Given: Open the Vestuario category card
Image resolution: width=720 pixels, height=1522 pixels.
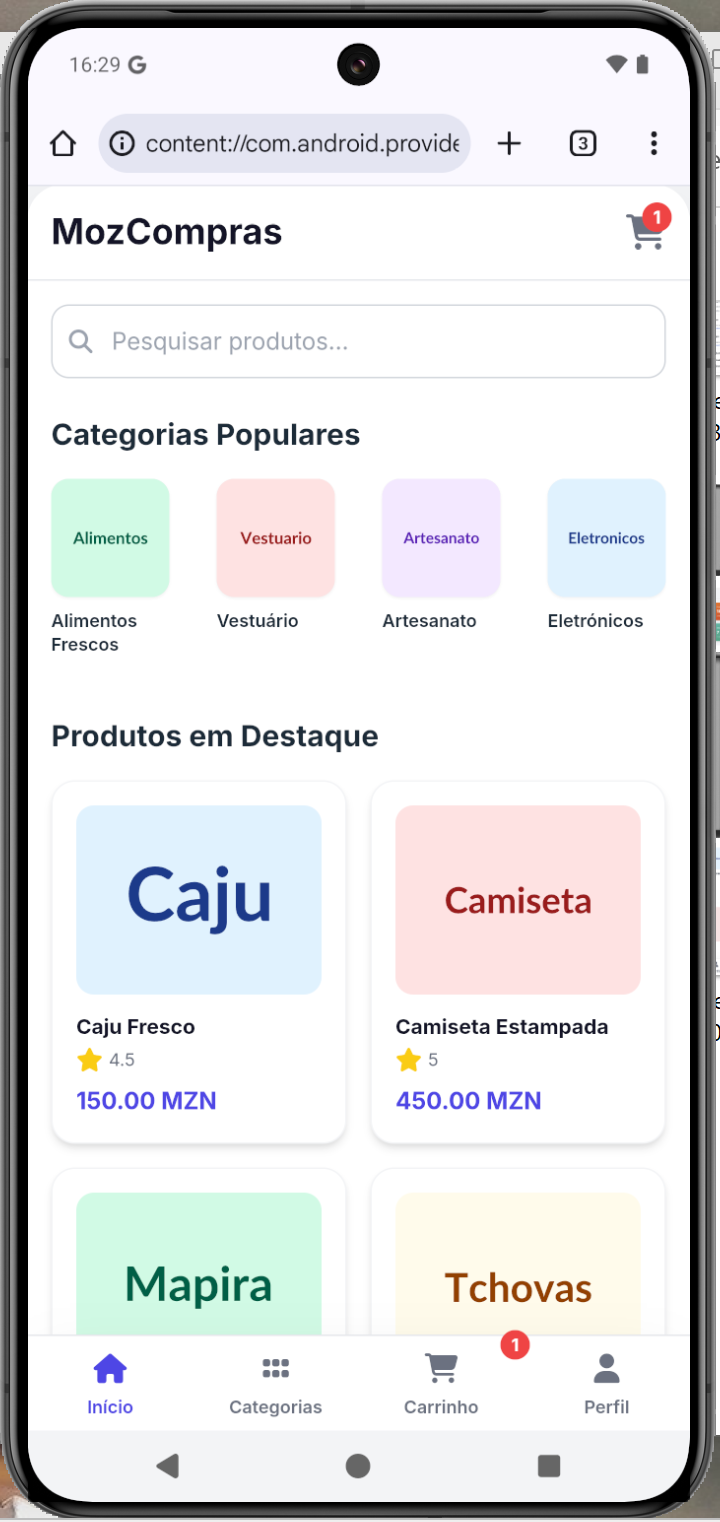Looking at the screenshot, I should click(x=275, y=537).
